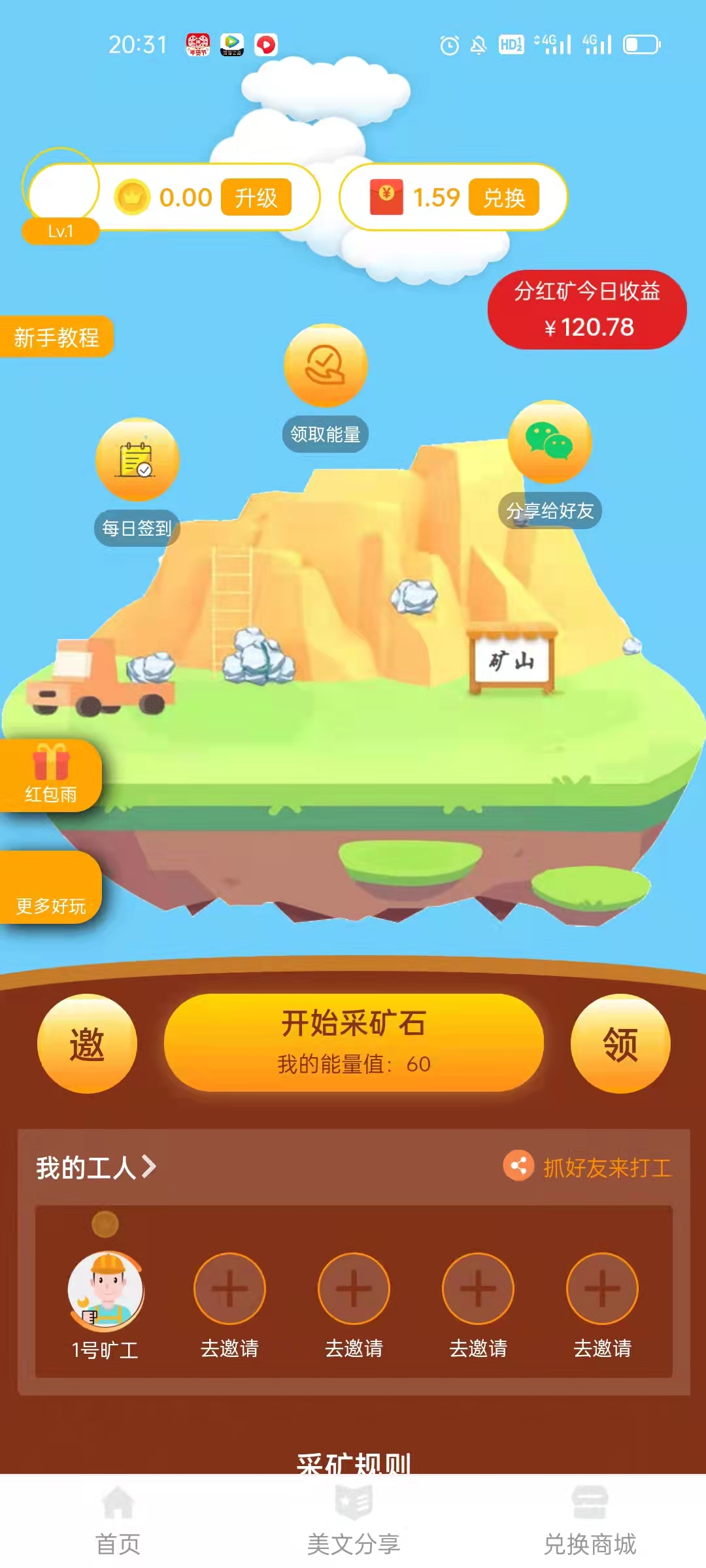The width and height of the screenshot is (706, 1568).
Task: Switch to the 首页 home tab
Action: click(x=118, y=1520)
